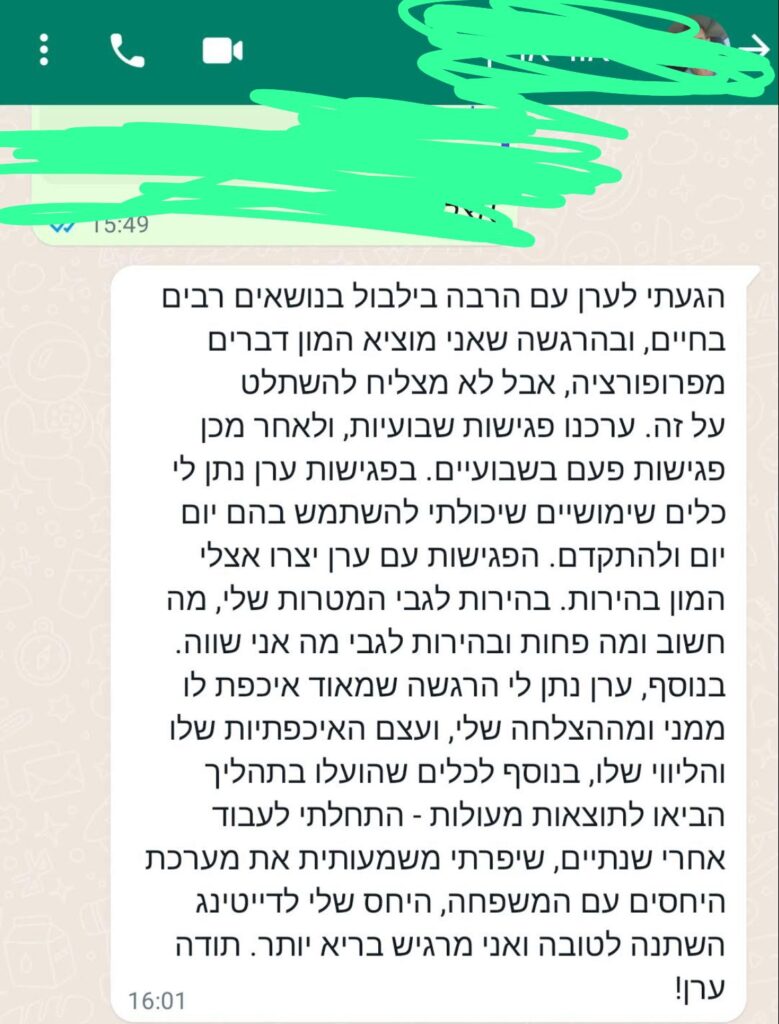Start a voice call
The image size is (779, 1024).
click(x=128, y=50)
